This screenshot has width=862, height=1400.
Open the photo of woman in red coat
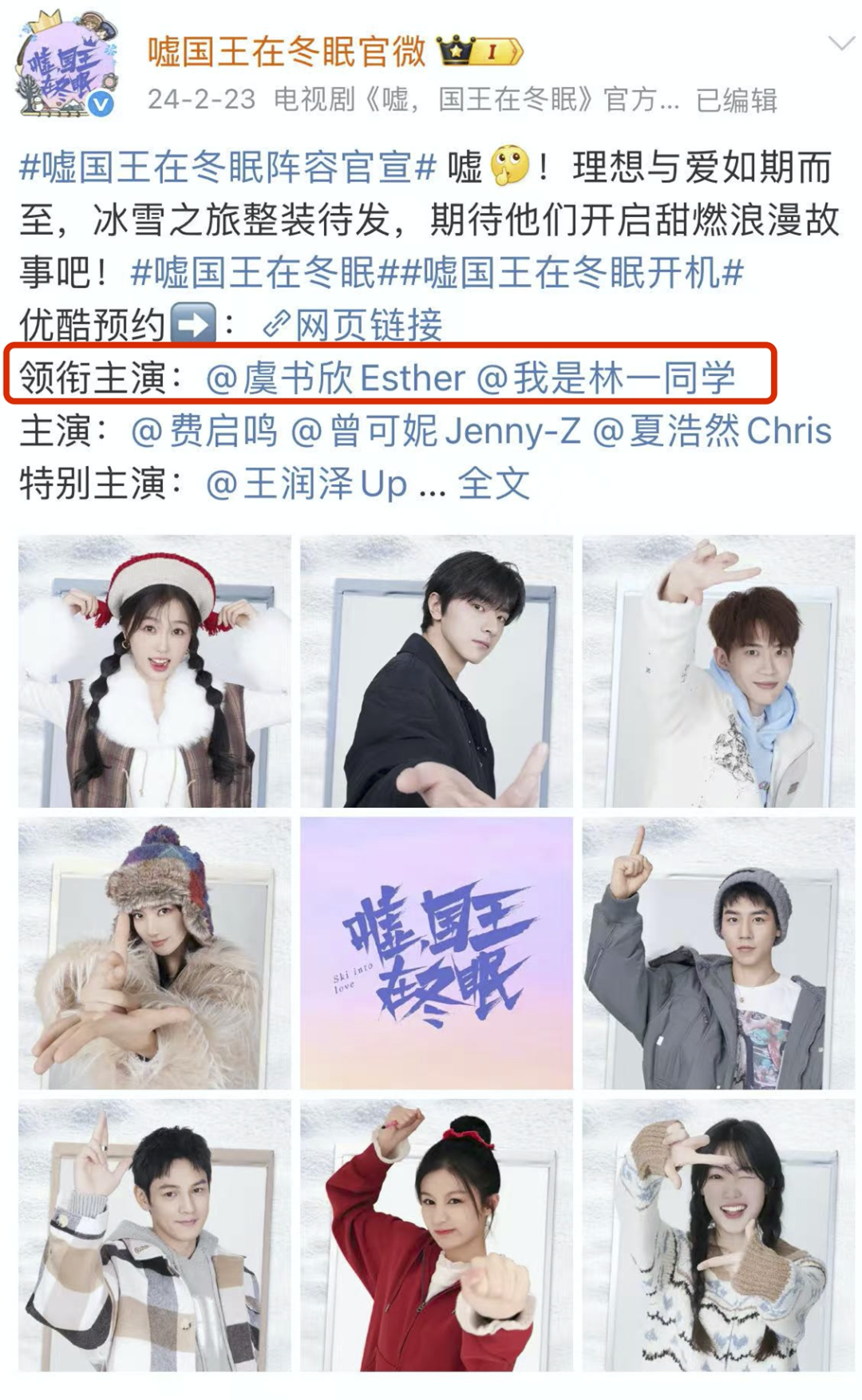(x=437, y=1235)
